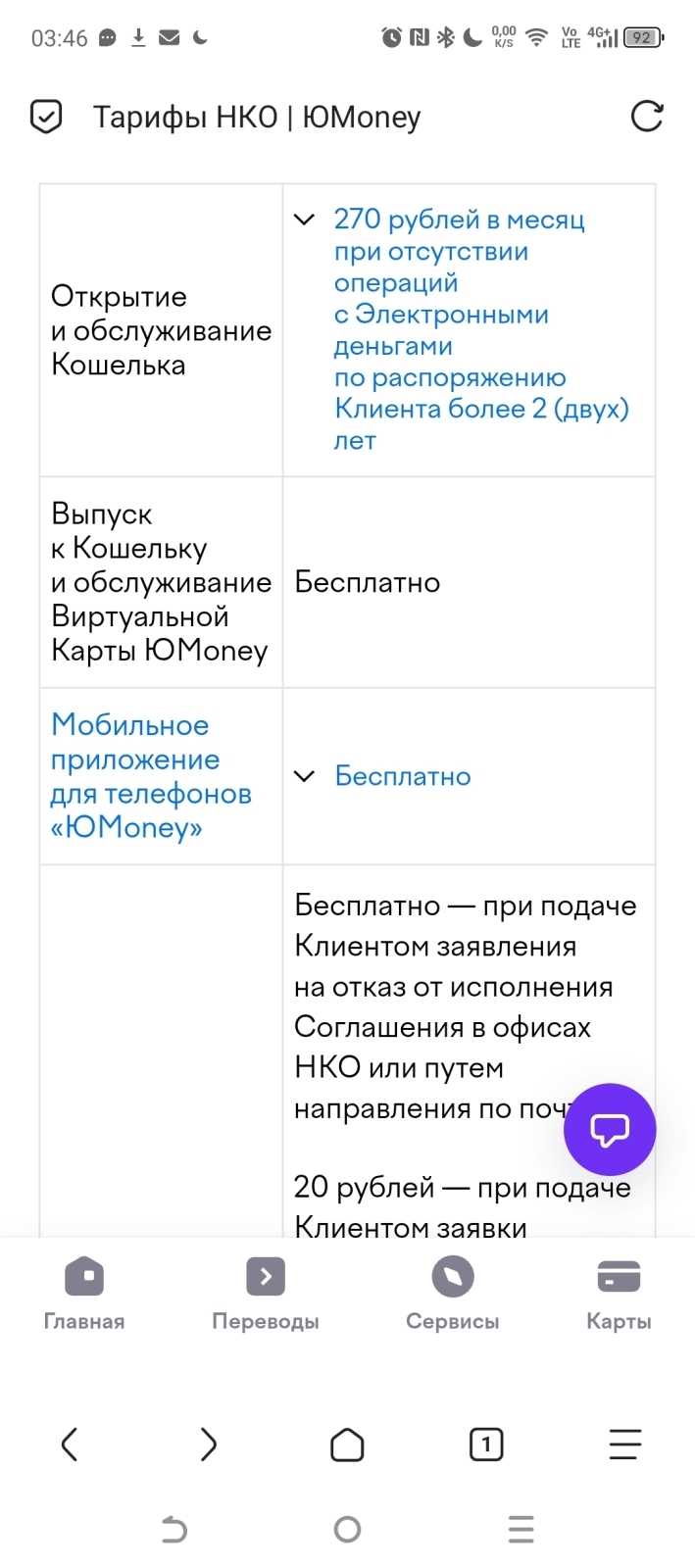Go back to the previous browser page
Viewport: 695px width, 1568px height.
coord(70,1445)
